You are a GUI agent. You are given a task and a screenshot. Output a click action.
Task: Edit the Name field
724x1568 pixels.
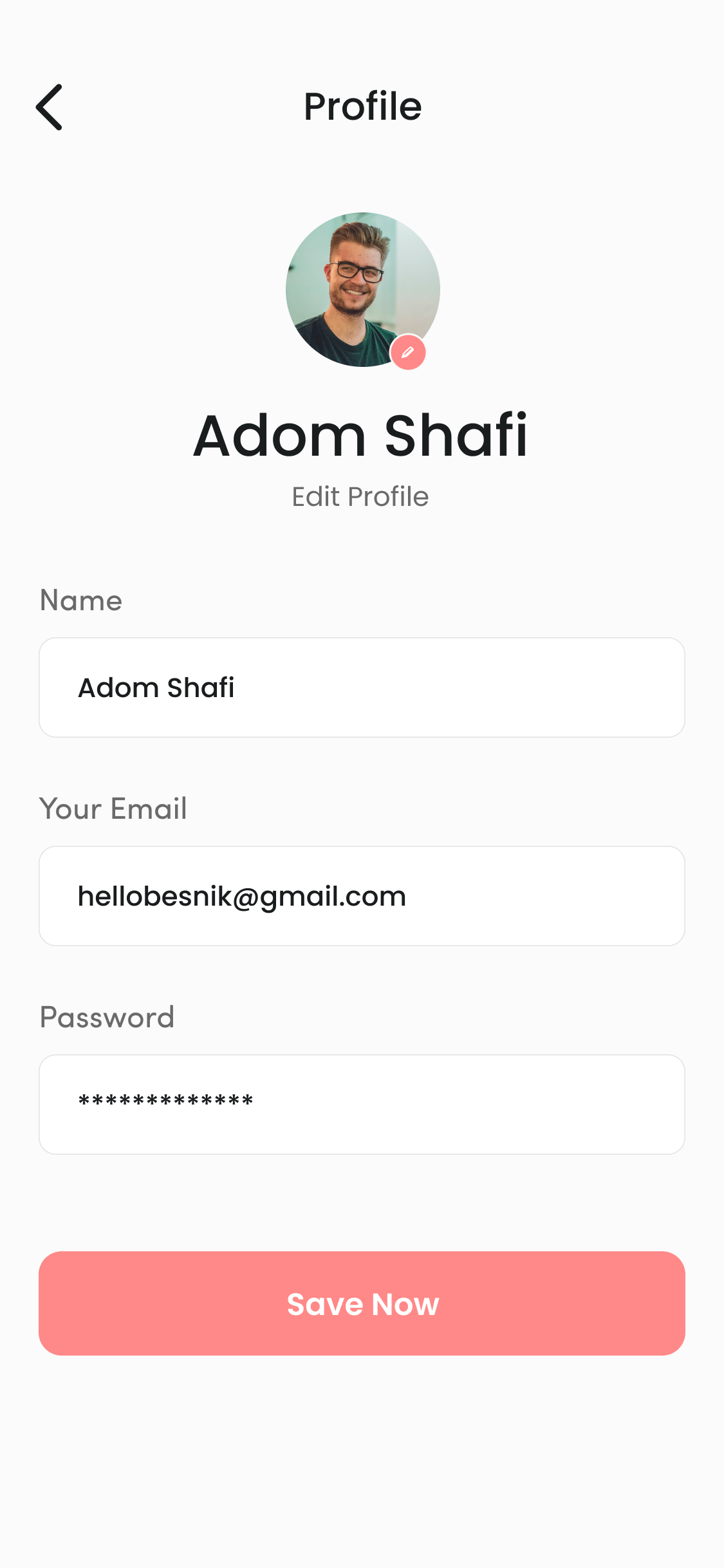[x=362, y=687]
